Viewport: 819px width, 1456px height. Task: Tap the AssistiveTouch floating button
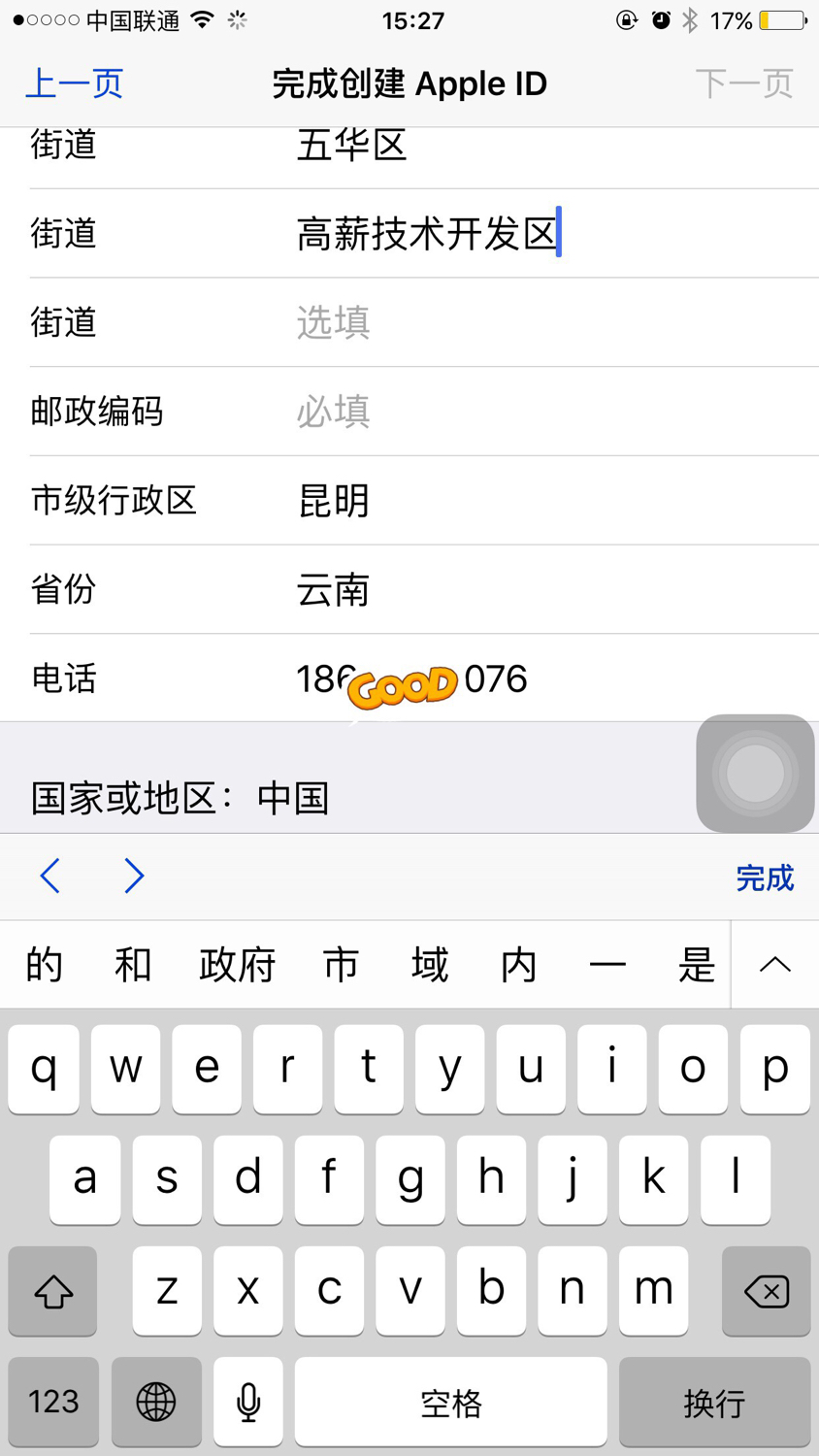pyautogui.click(x=755, y=774)
